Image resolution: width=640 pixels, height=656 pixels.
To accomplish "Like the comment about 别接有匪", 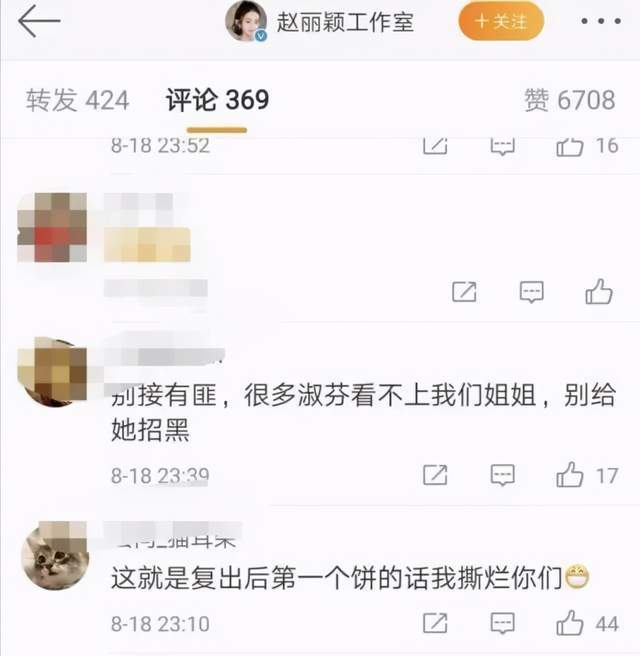I will click(570, 476).
